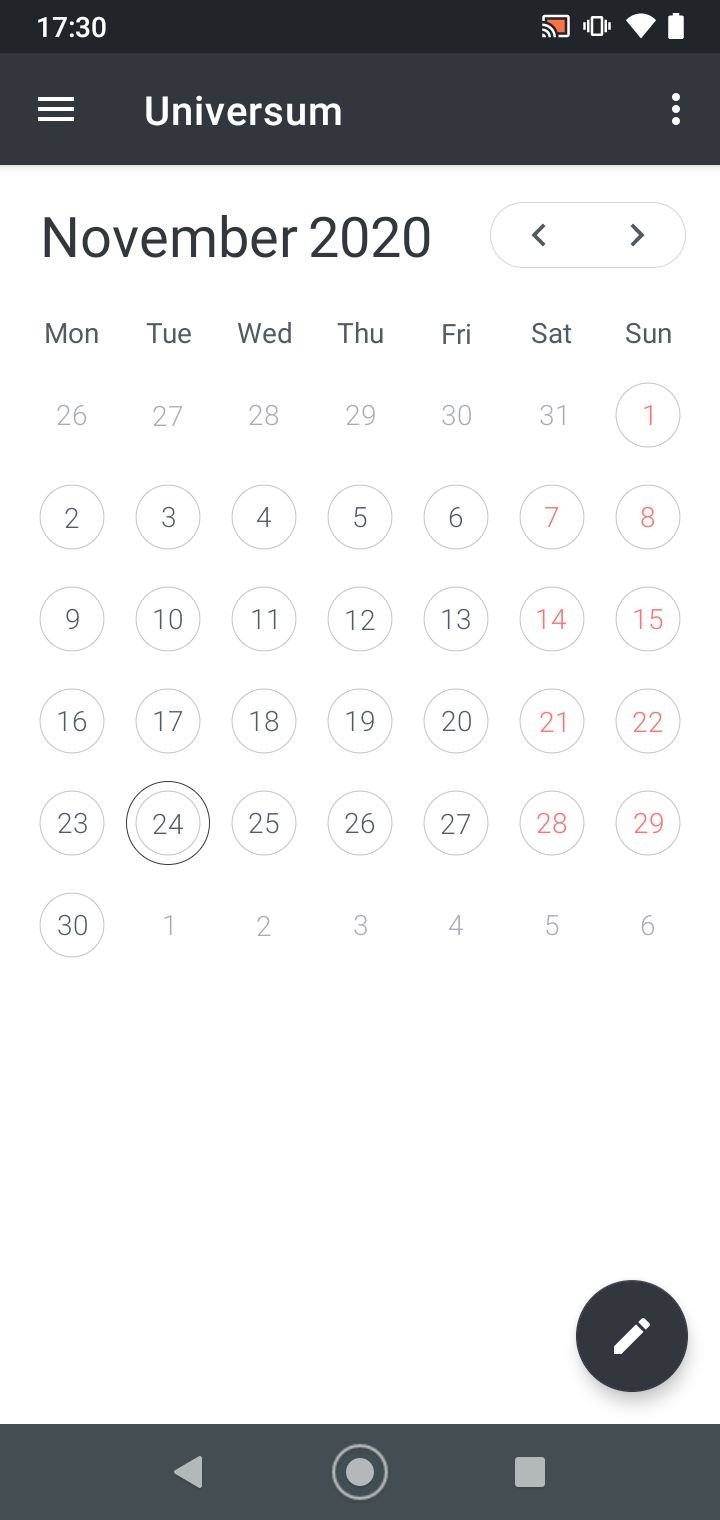Image resolution: width=720 pixels, height=1520 pixels.
Task: Go back using the system back button
Action: (188, 1472)
